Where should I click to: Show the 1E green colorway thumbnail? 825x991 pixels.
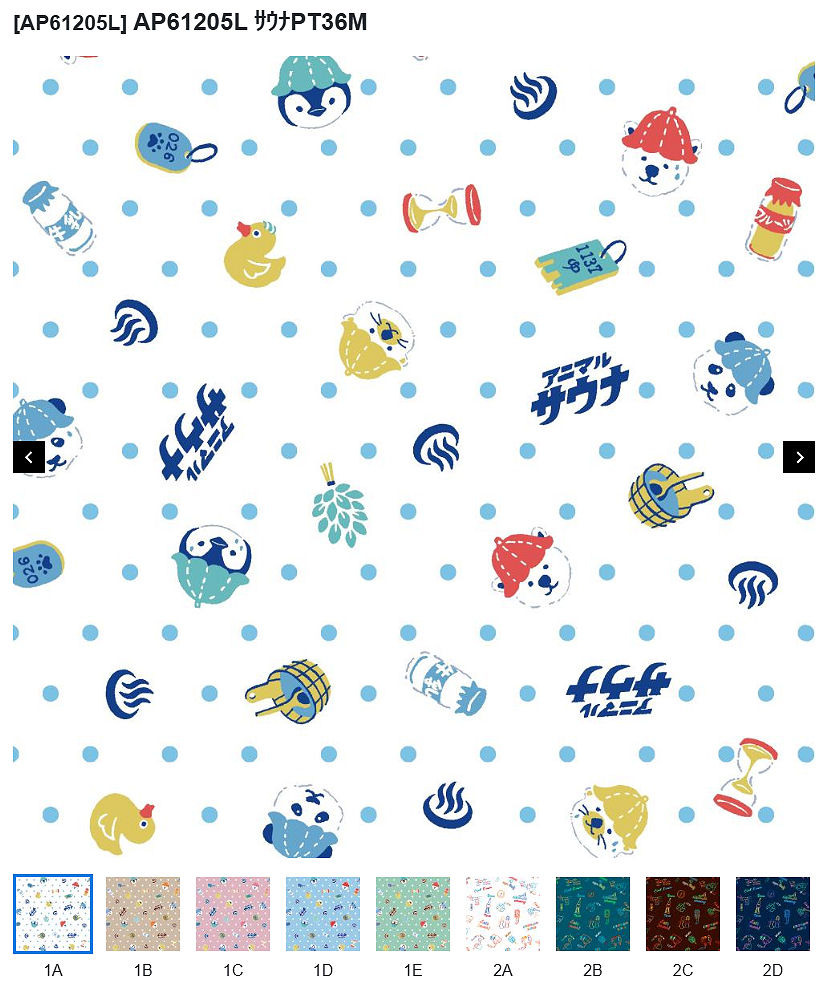coord(413,914)
